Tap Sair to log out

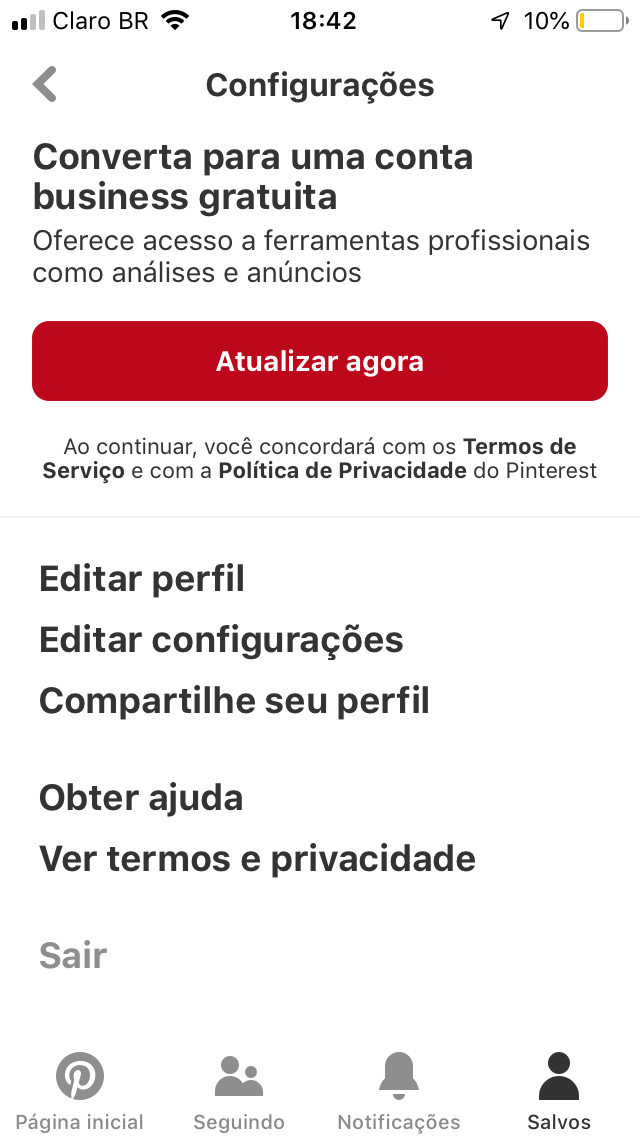click(x=73, y=956)
